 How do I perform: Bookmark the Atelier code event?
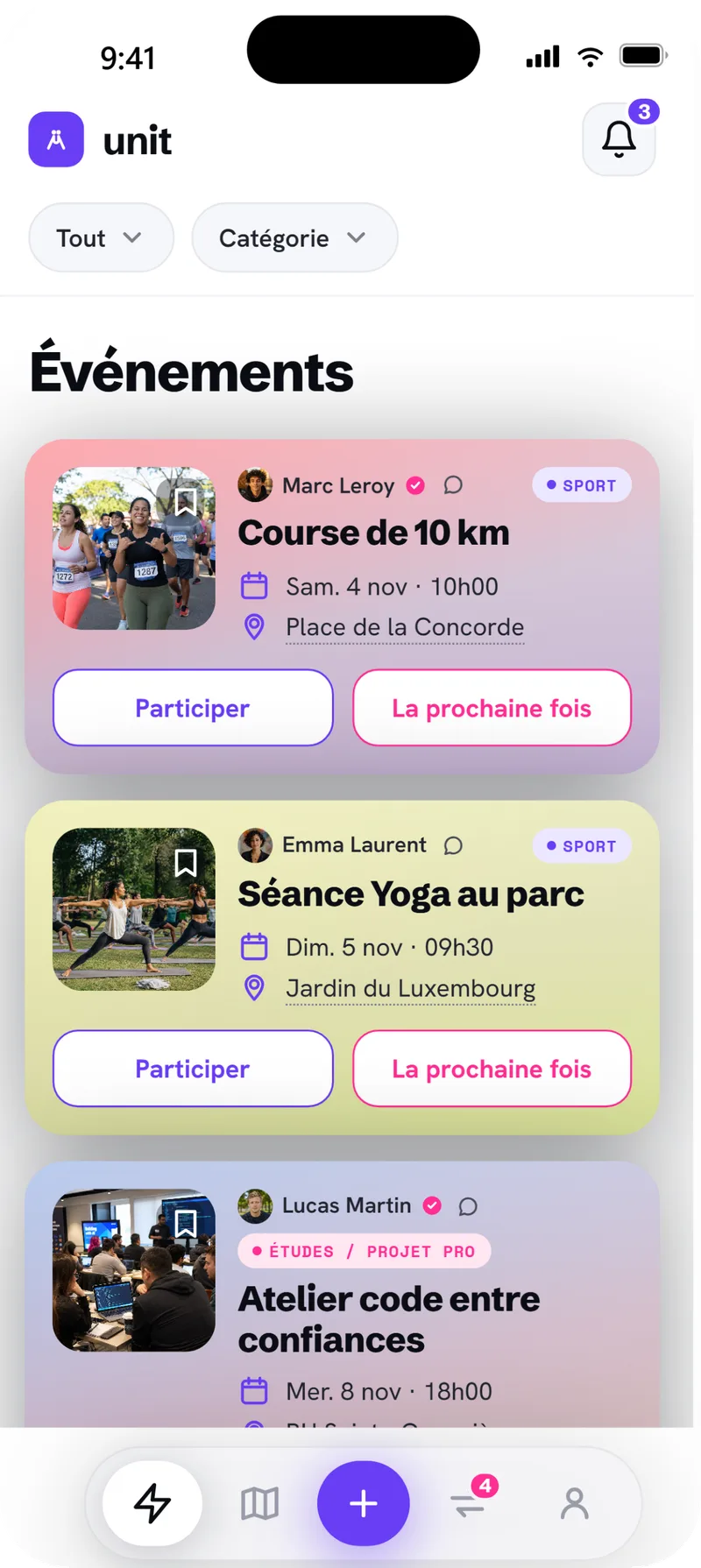[x=186, y=1224]
